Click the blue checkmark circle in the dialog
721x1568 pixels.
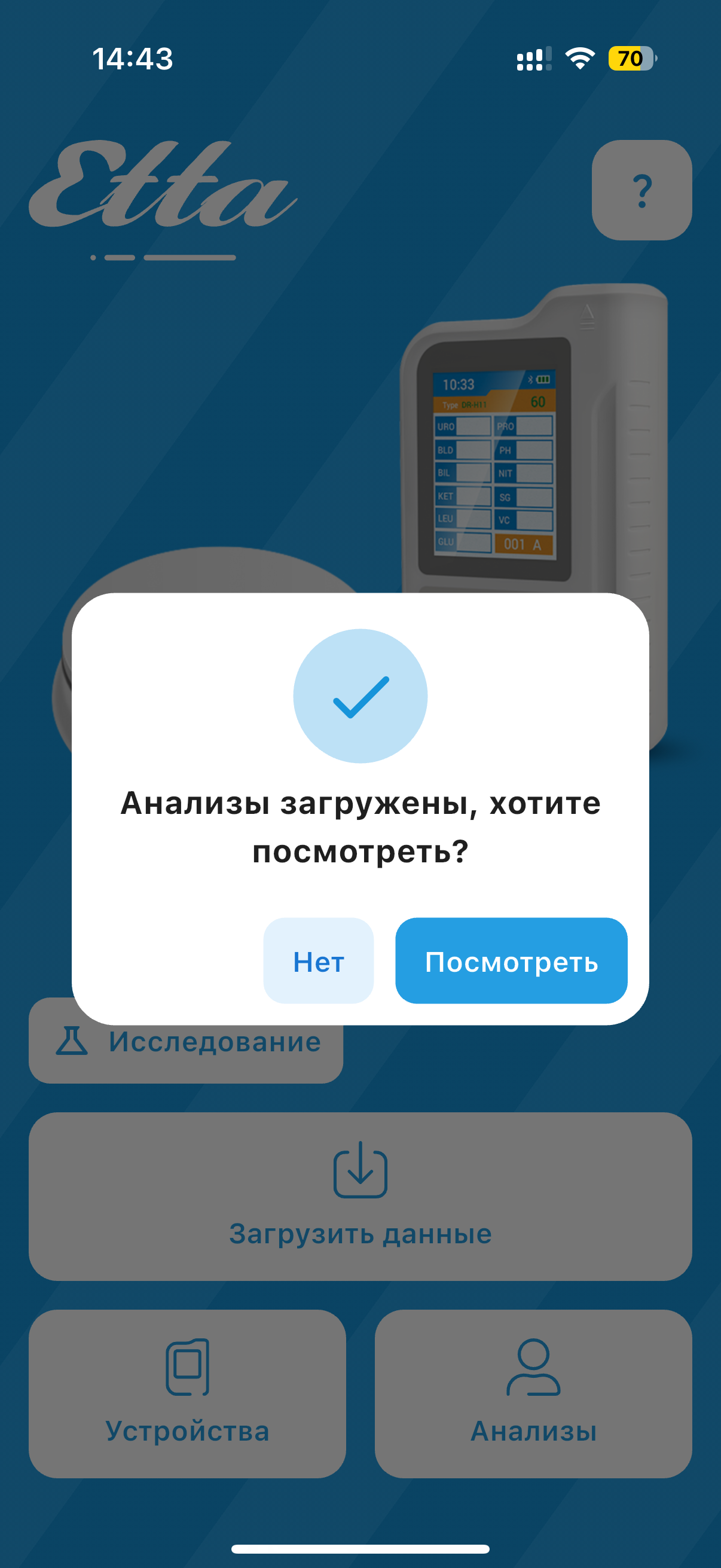(360, 697)
